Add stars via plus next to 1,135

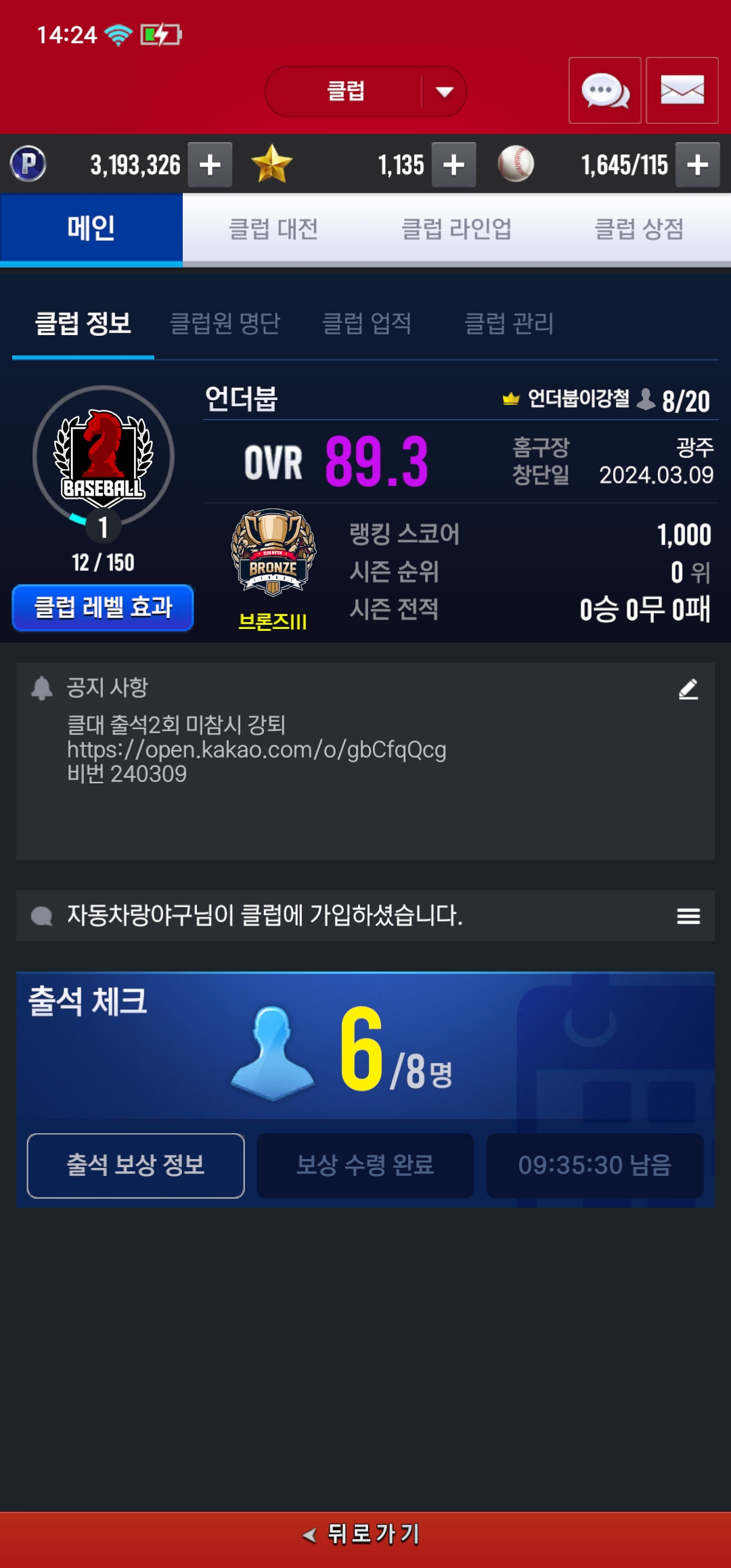tap(453, 165)
